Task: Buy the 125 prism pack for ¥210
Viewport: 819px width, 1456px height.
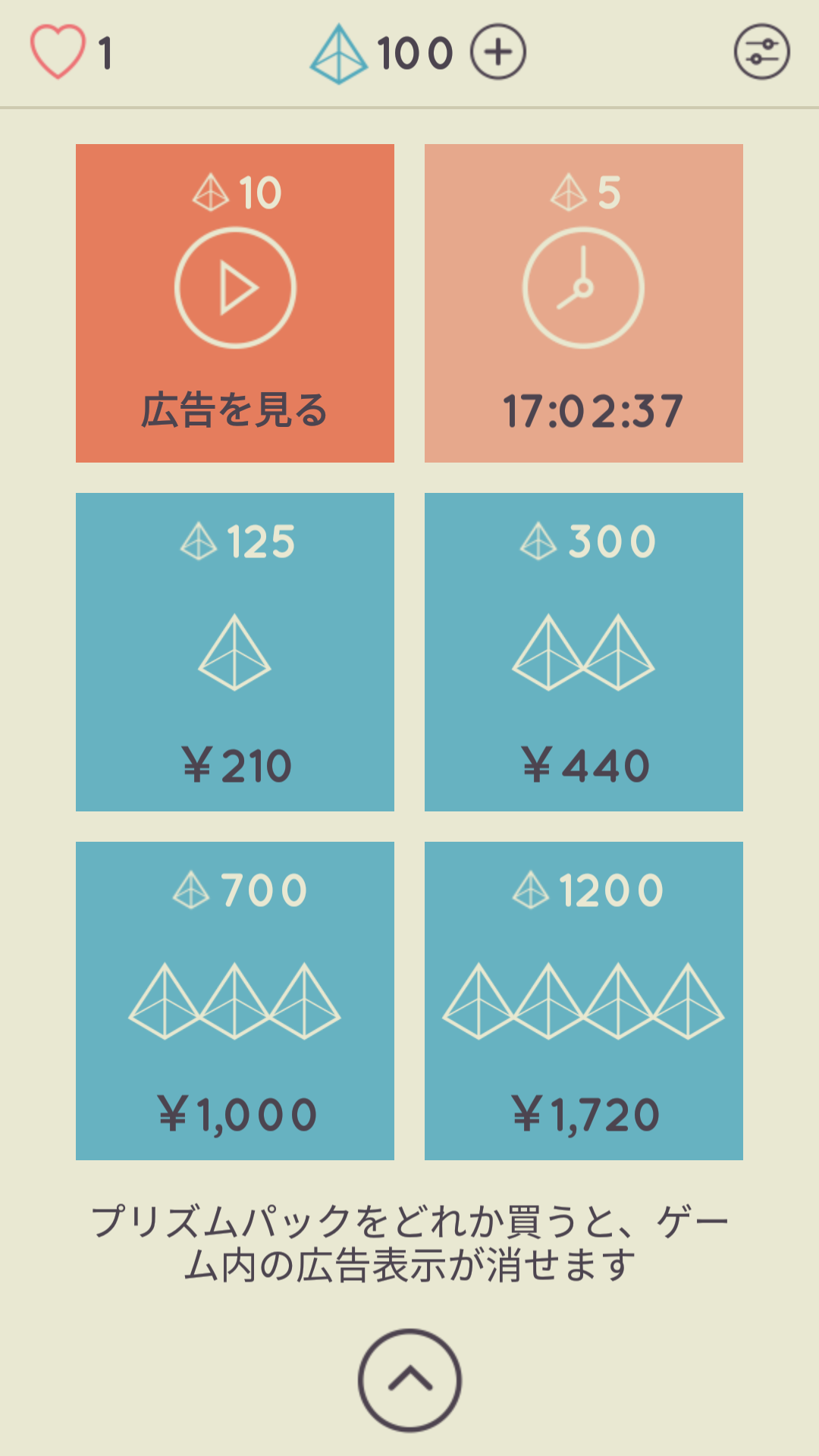Action: tap(235, 652)
